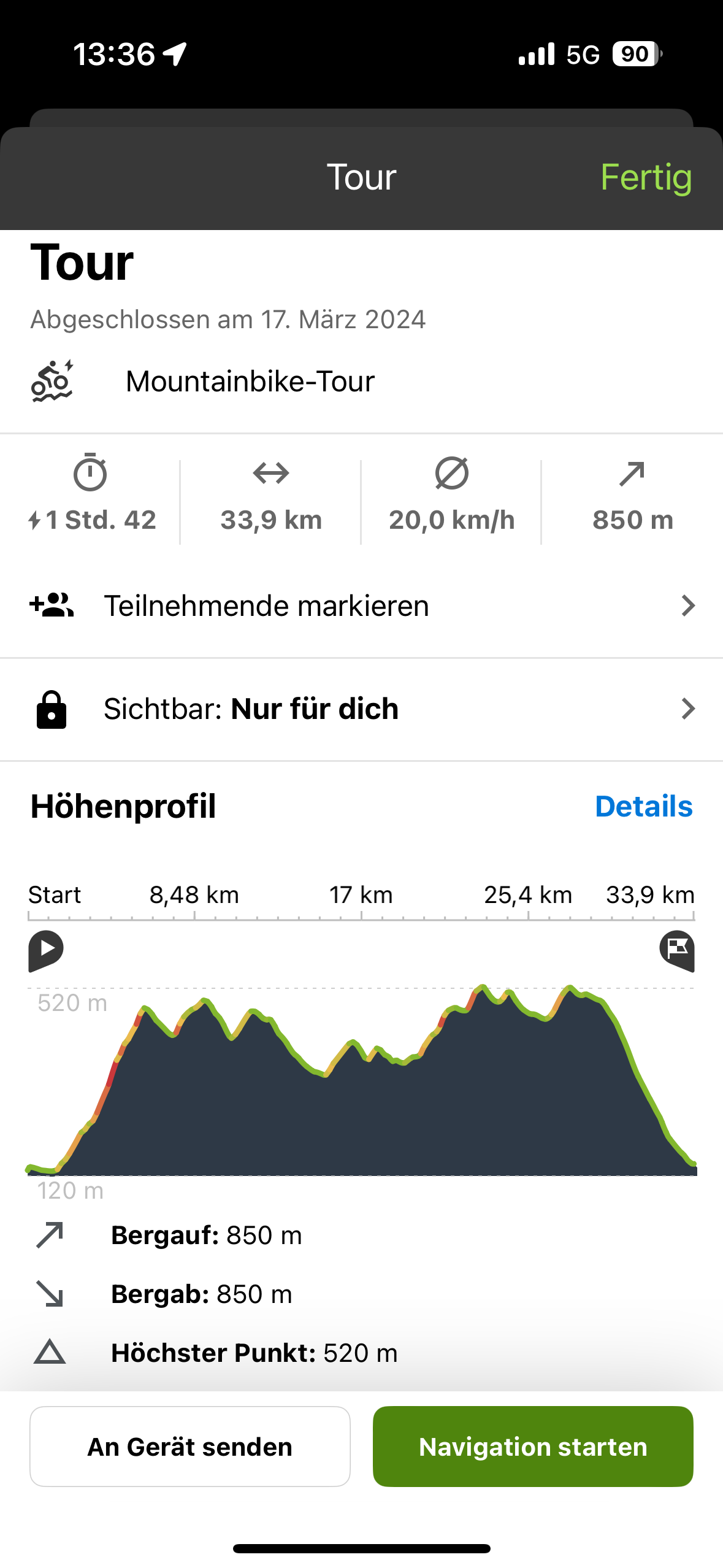Open Höhenprofil Details
This screenshot has width=723, height=1568.
coord(643,806)
